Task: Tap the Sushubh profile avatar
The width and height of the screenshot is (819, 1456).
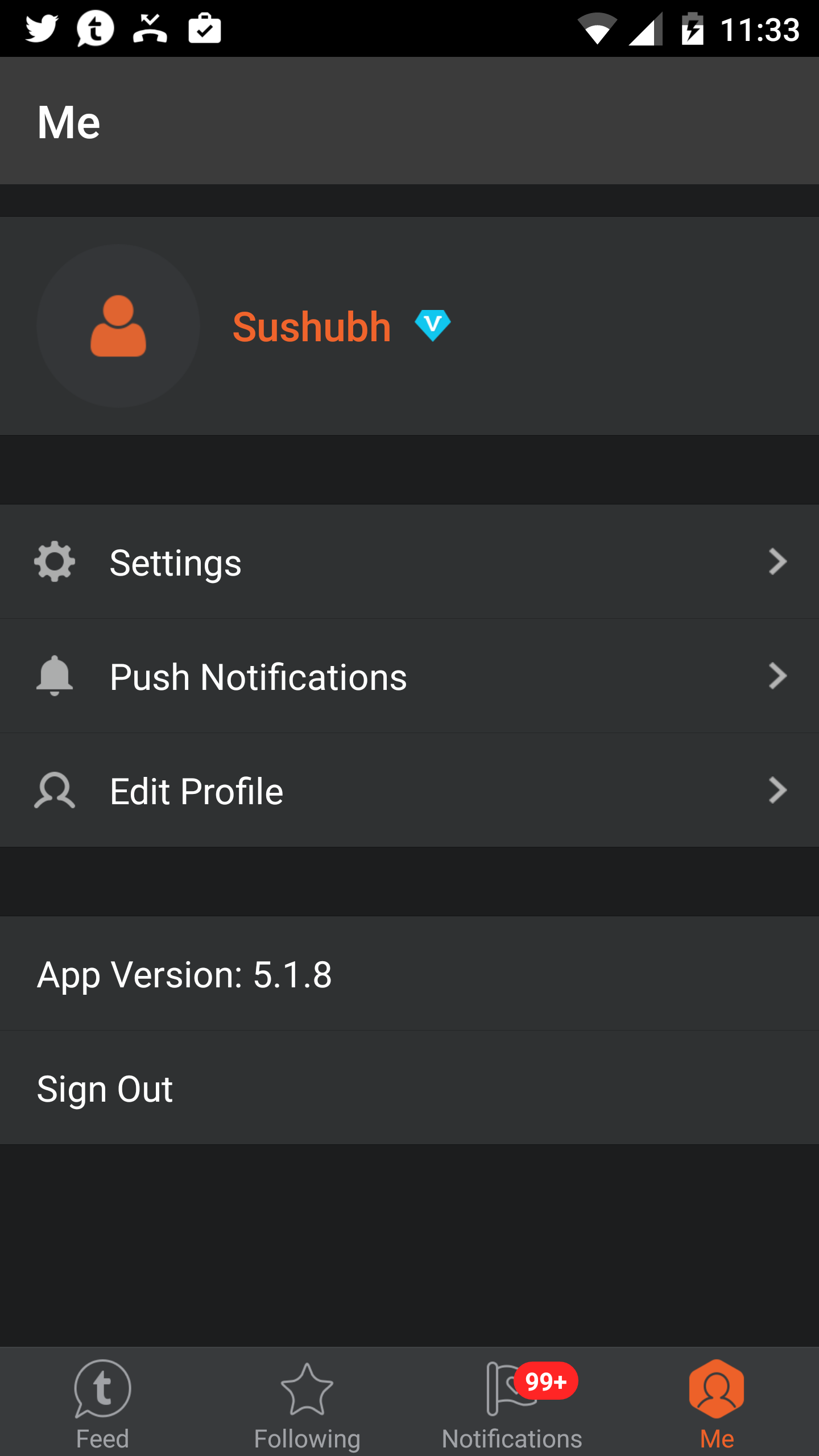Action: (x=118, y=326)
